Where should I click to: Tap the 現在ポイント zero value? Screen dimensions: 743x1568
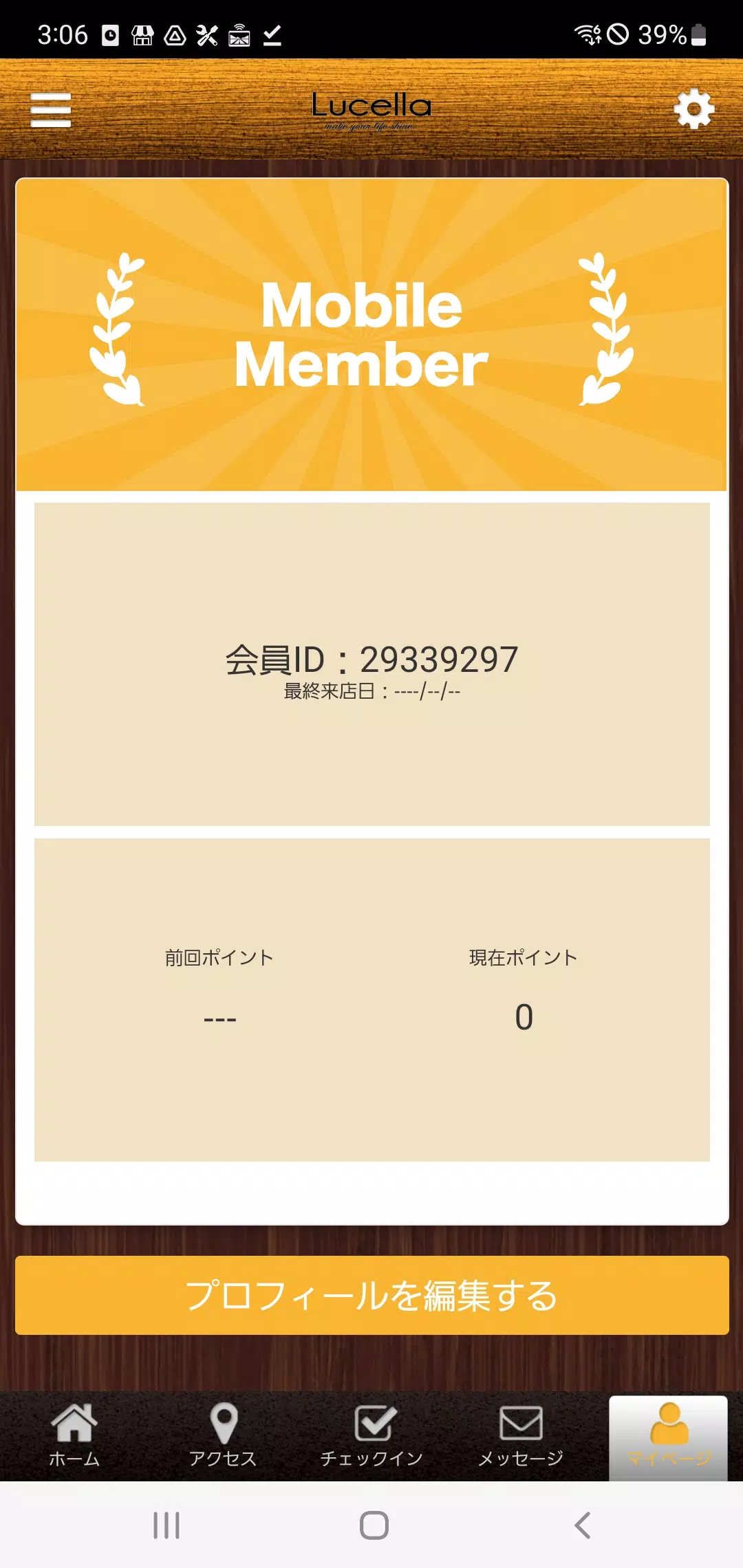[524, 1016]
